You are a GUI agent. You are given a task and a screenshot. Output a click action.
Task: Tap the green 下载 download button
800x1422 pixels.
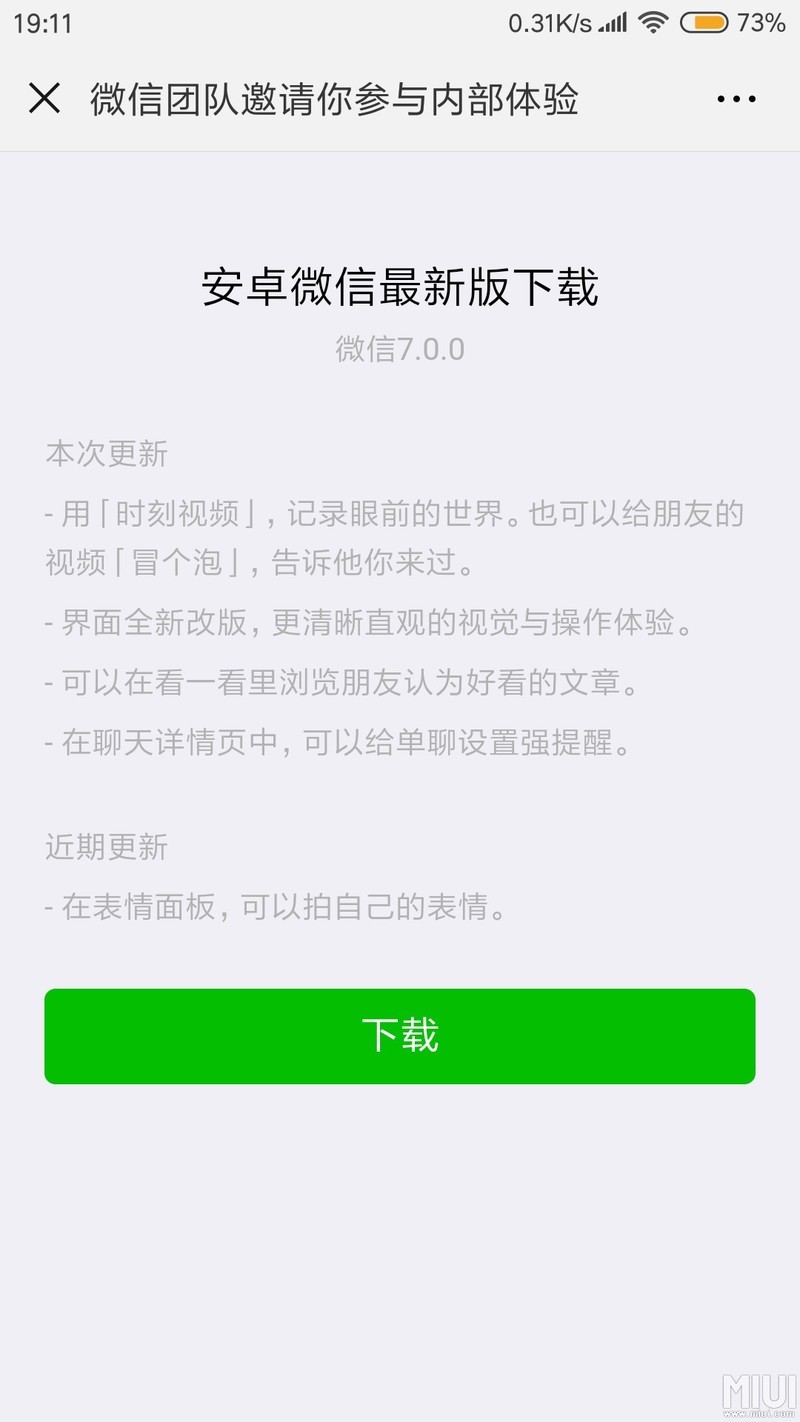(x=400, y=1037)
